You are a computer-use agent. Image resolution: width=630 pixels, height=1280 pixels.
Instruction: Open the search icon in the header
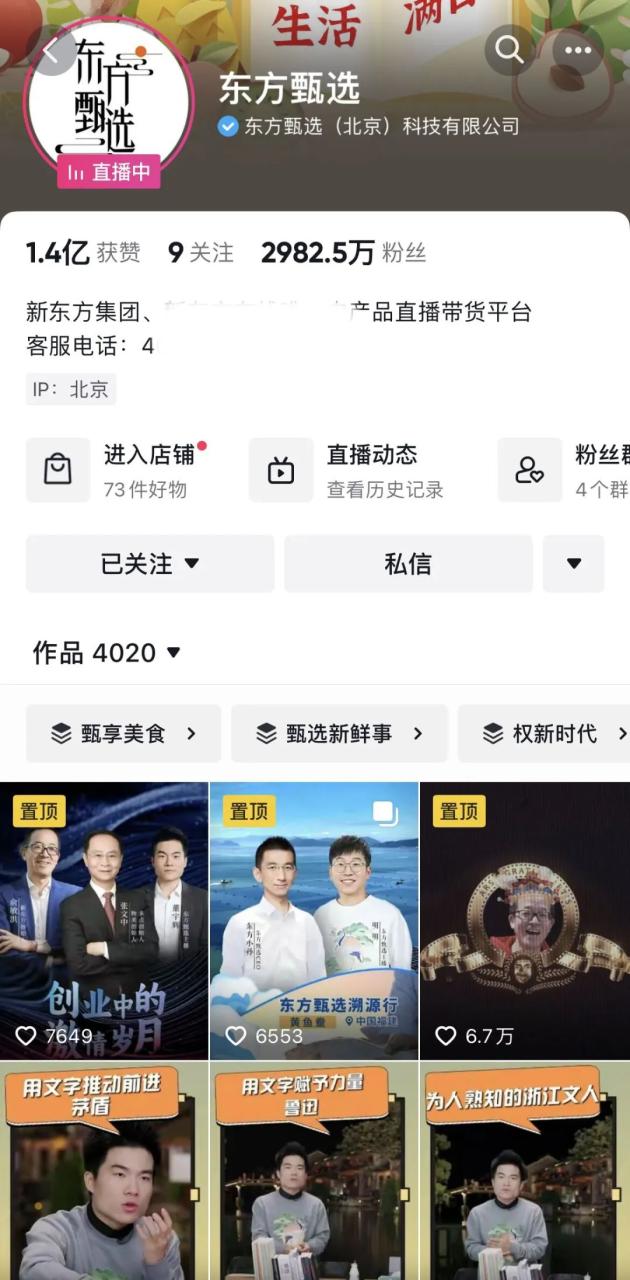[x=509, y=50]
